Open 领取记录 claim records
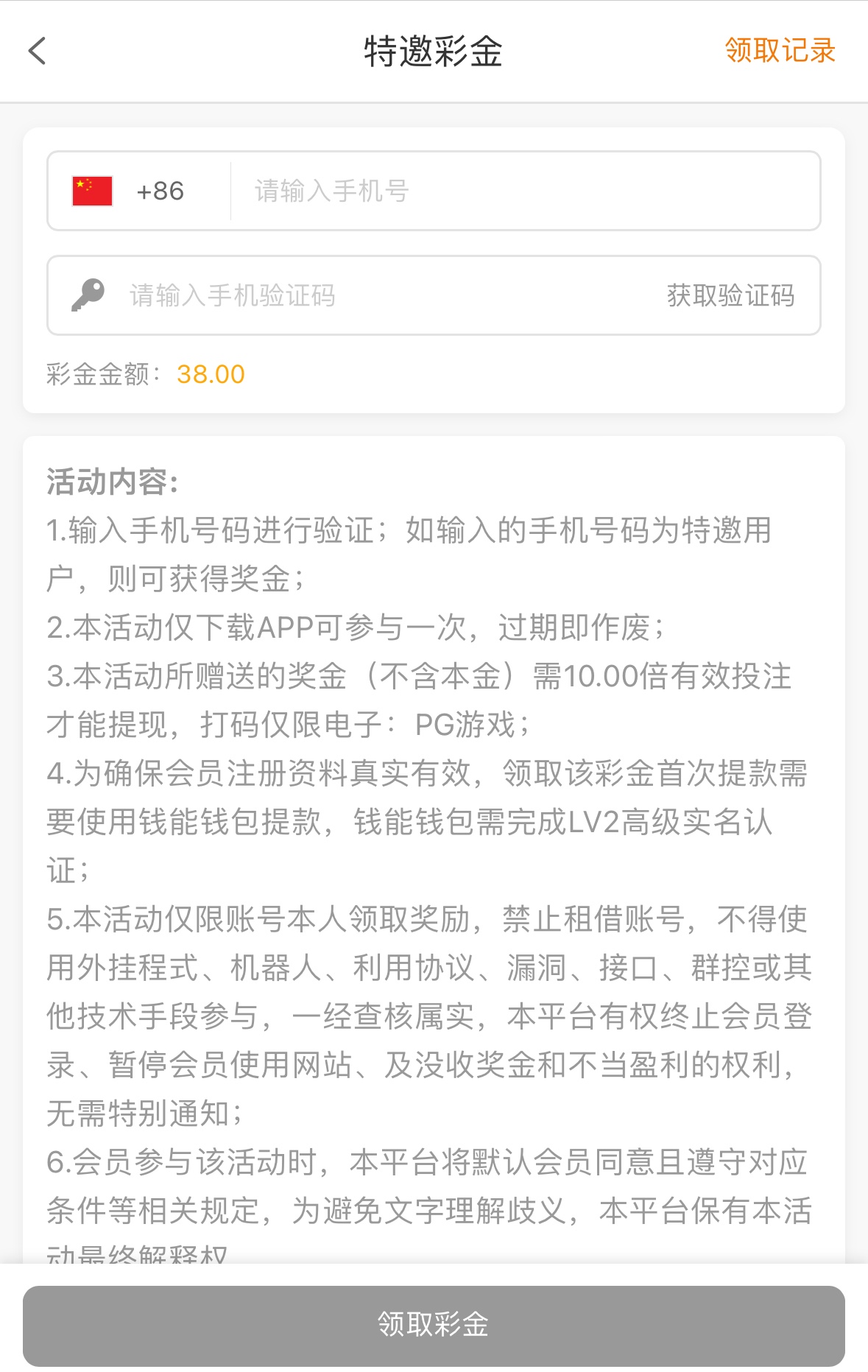868x1372 pixels. pyautogui.click(x=780, y=51)
